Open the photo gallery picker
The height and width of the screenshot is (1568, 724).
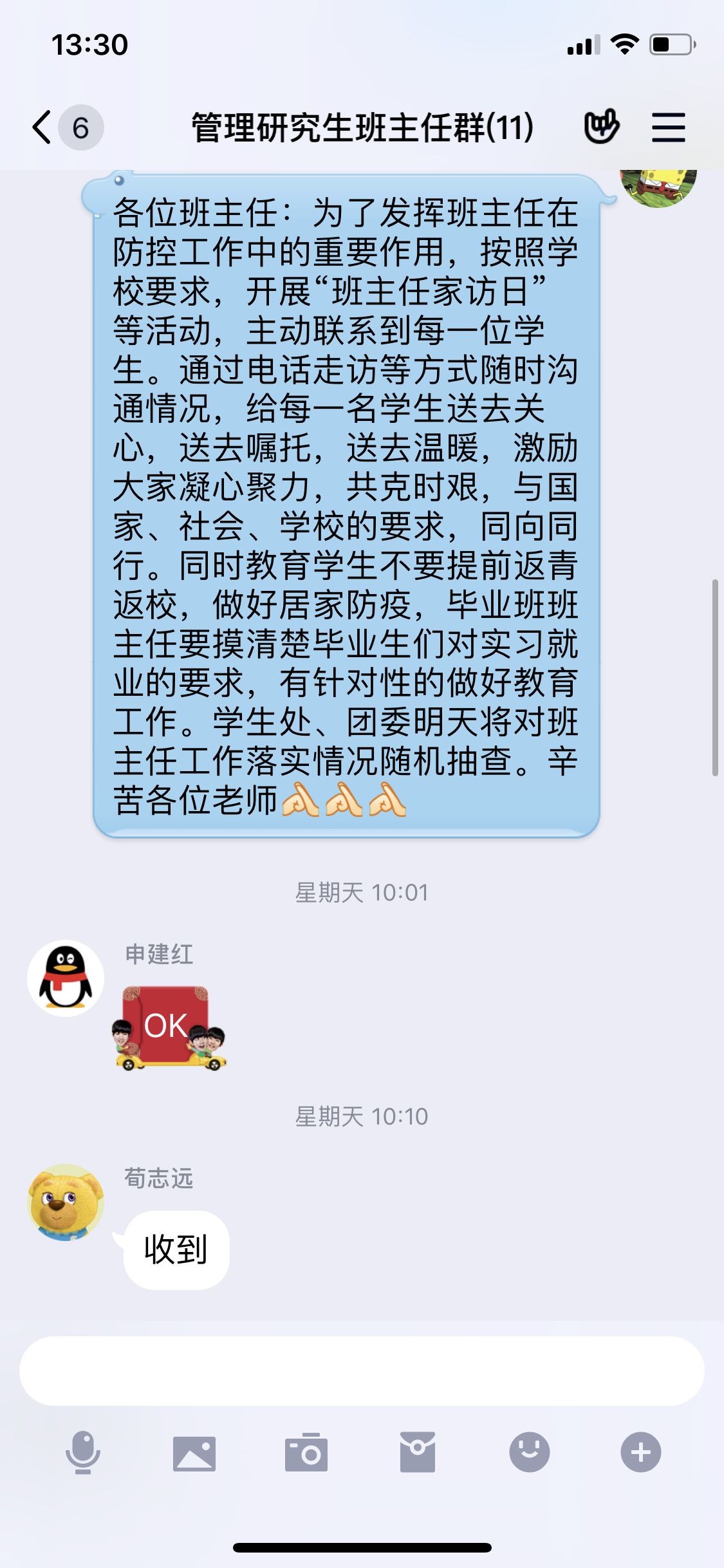tap(194, 1453)
